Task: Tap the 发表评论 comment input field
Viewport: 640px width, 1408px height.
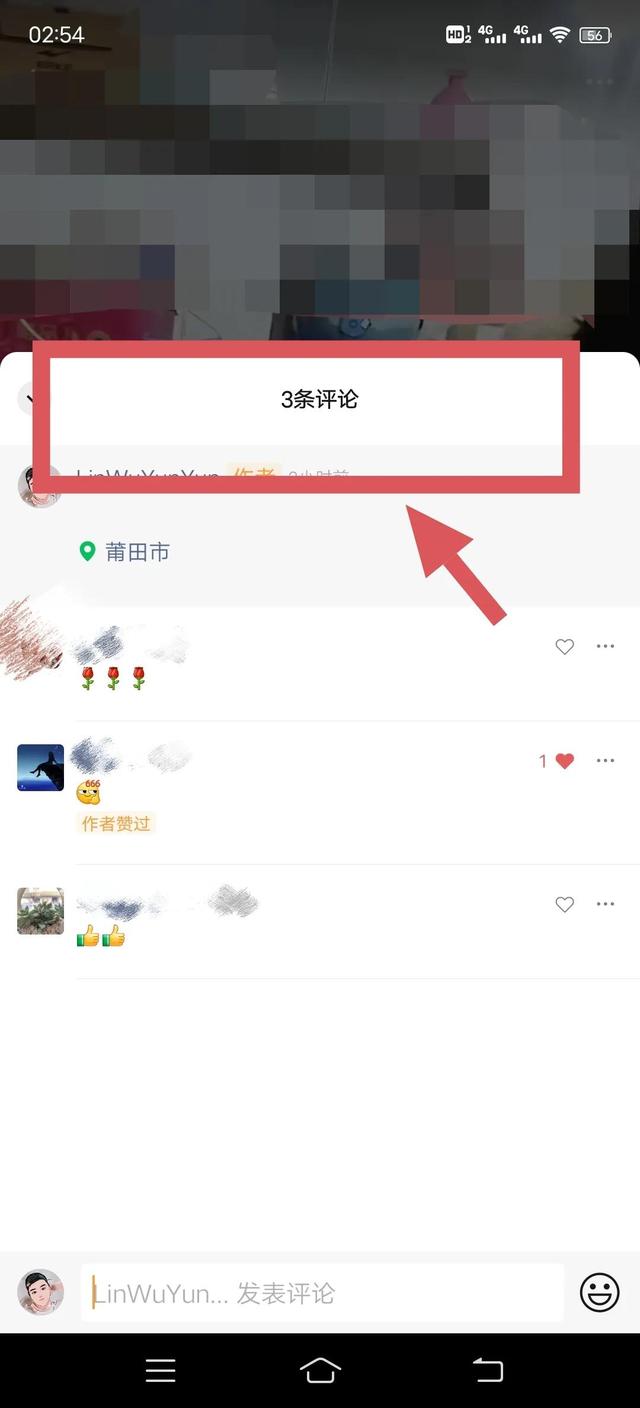Action: tap(322, 1293)
